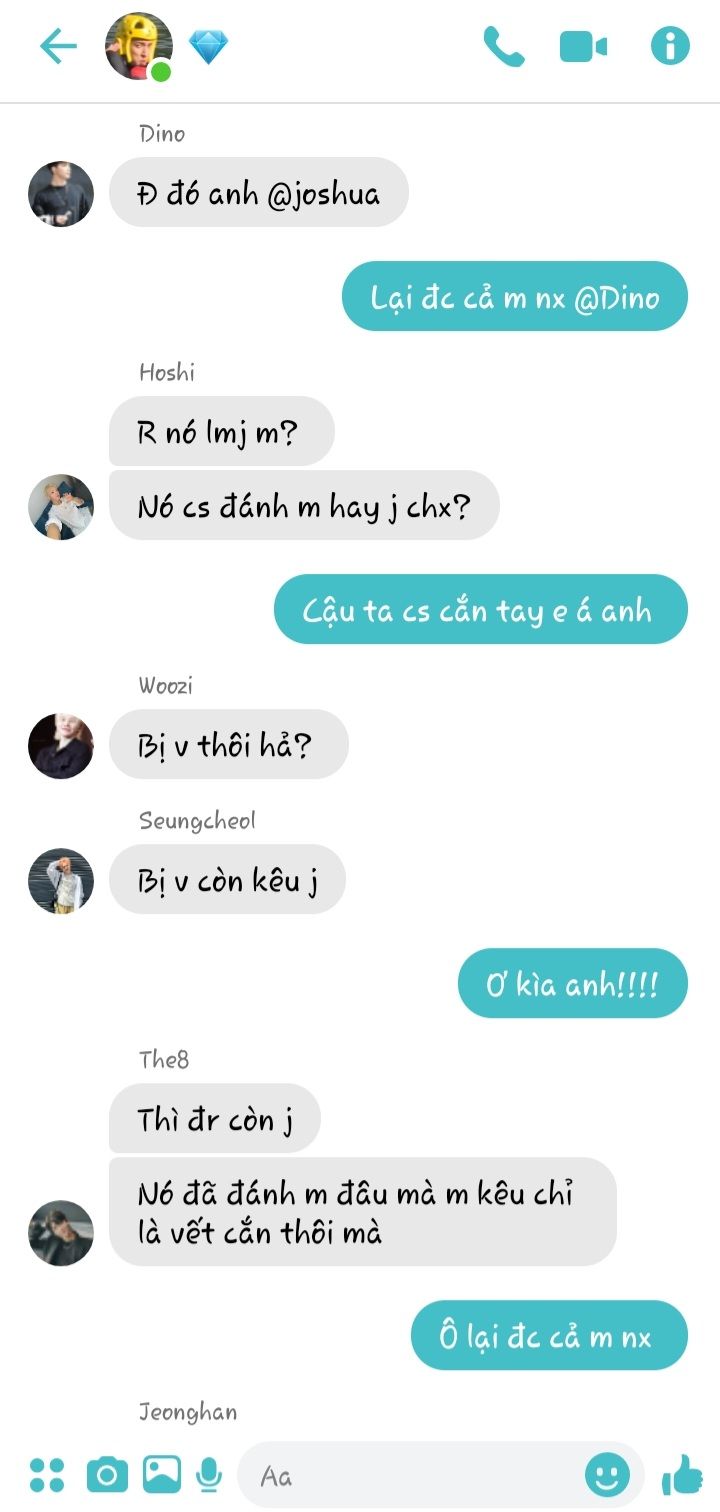Screen dimensions: 720x1512
Task: Open Dino's profile avatar
Action: coord(61,193)
